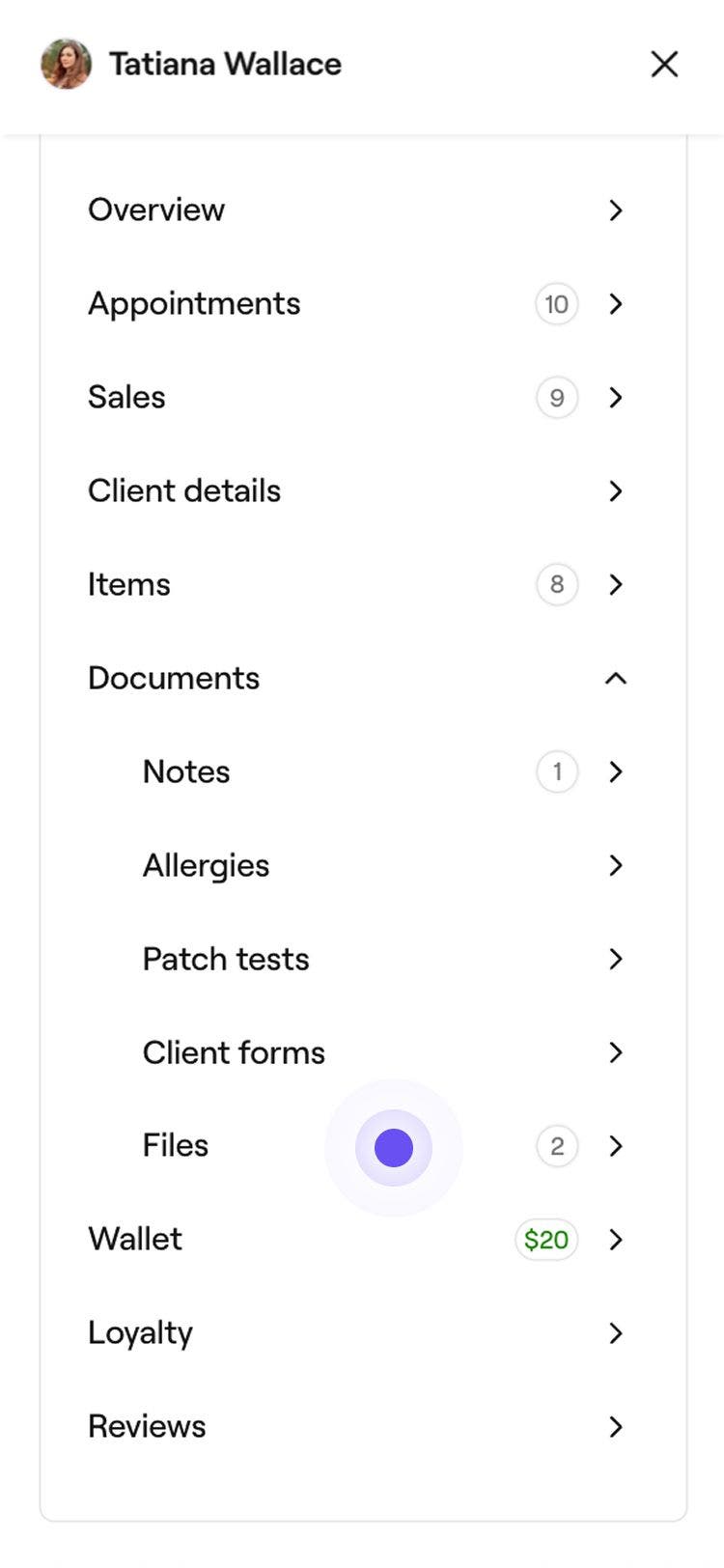The height and width of the screenshot is (1568, 724).
Task: Open the Wallet showing $20 balance
Action: [616, 1240]
